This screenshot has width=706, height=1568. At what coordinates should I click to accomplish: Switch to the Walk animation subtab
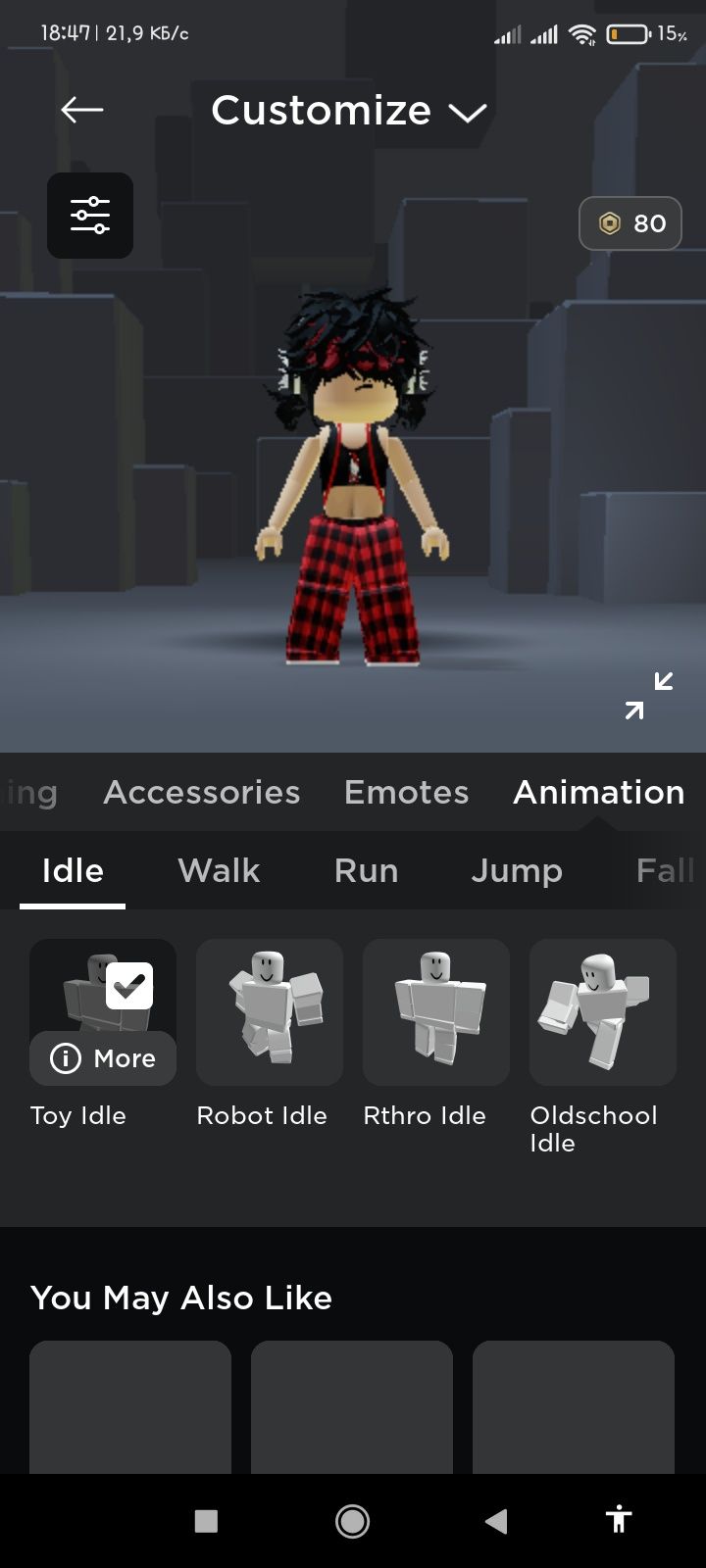[219, 870]
